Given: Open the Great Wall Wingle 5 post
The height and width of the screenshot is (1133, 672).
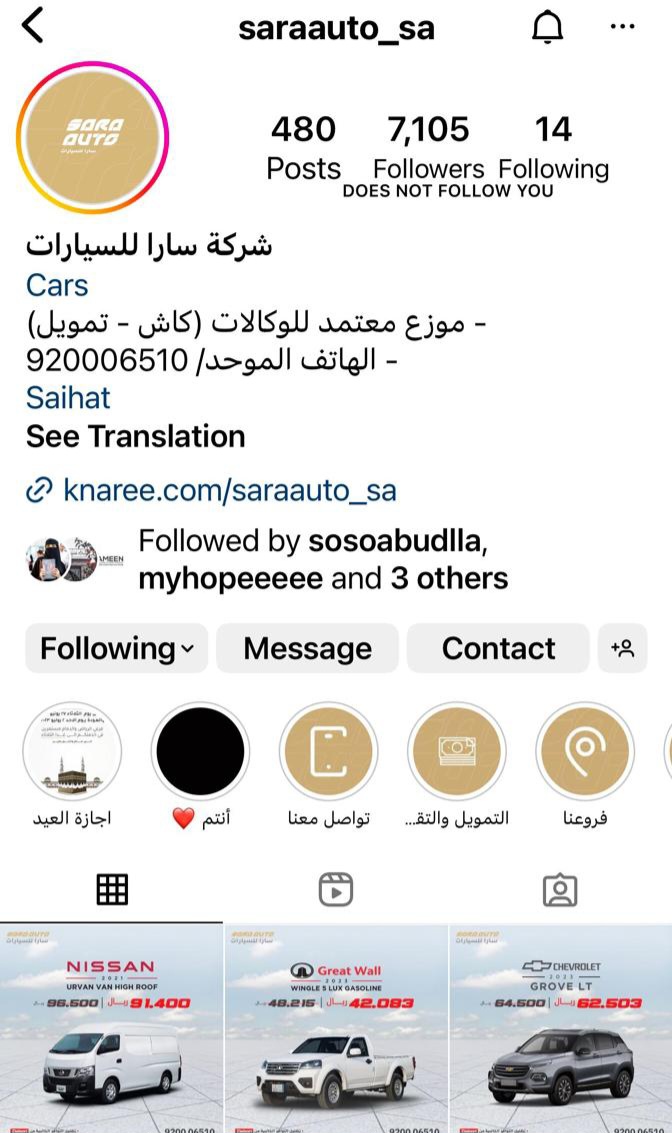Looking at the screenshot, I should click(x=336, y=1030).
